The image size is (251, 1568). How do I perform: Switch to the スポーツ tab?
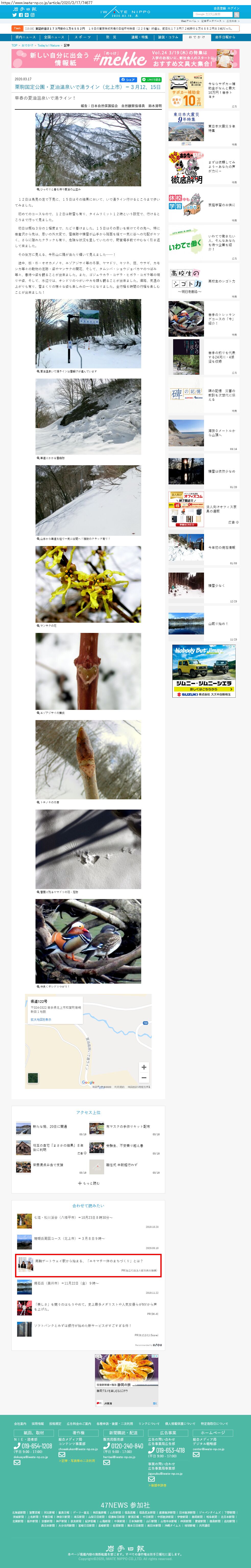pos(82,37)
